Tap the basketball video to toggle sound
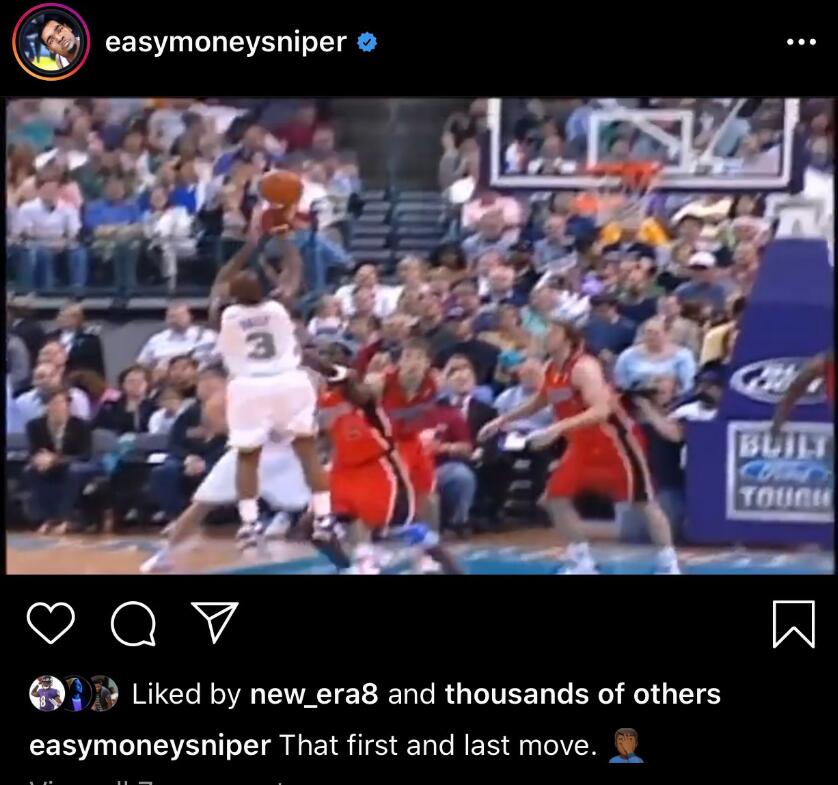 pyautogui.click(x=419, y=336)
